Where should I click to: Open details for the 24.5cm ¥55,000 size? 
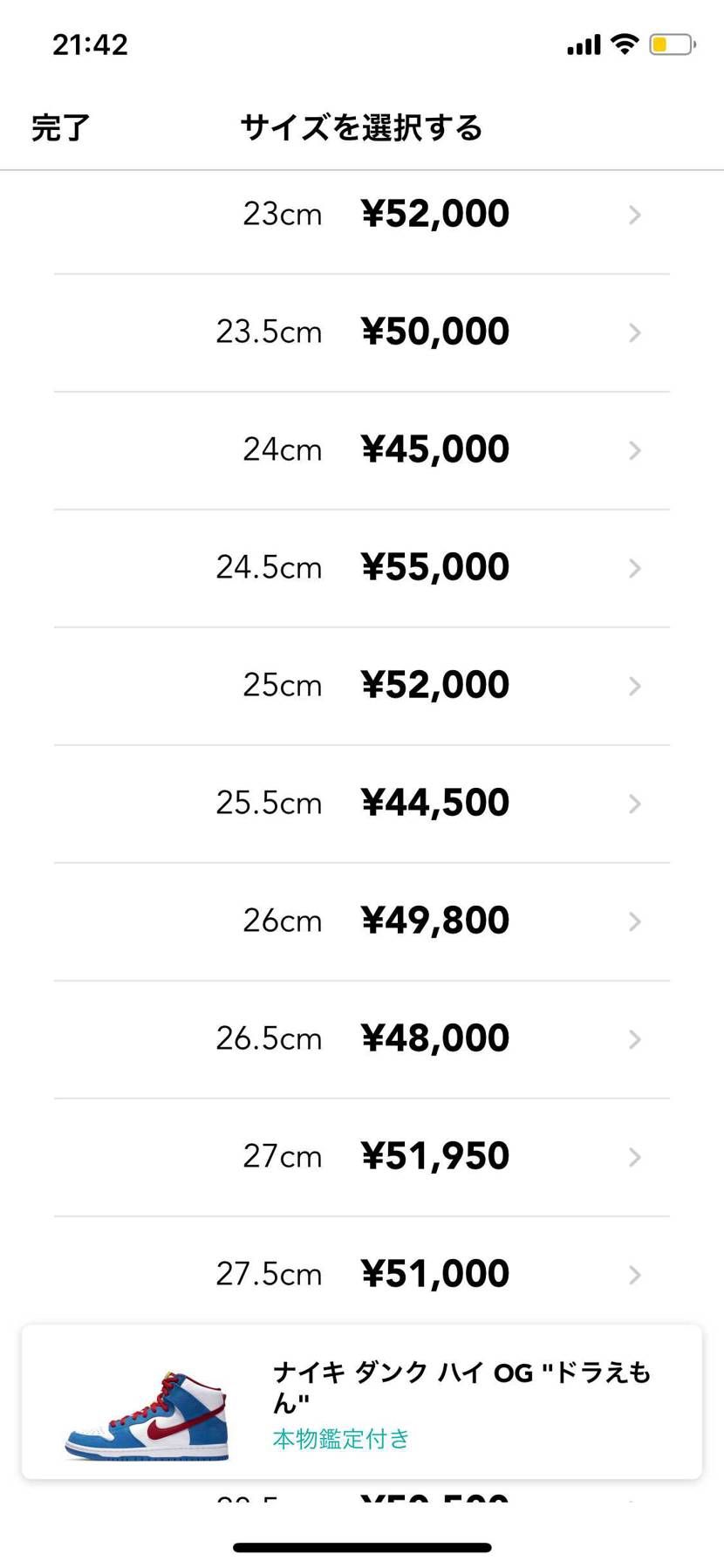362,568
